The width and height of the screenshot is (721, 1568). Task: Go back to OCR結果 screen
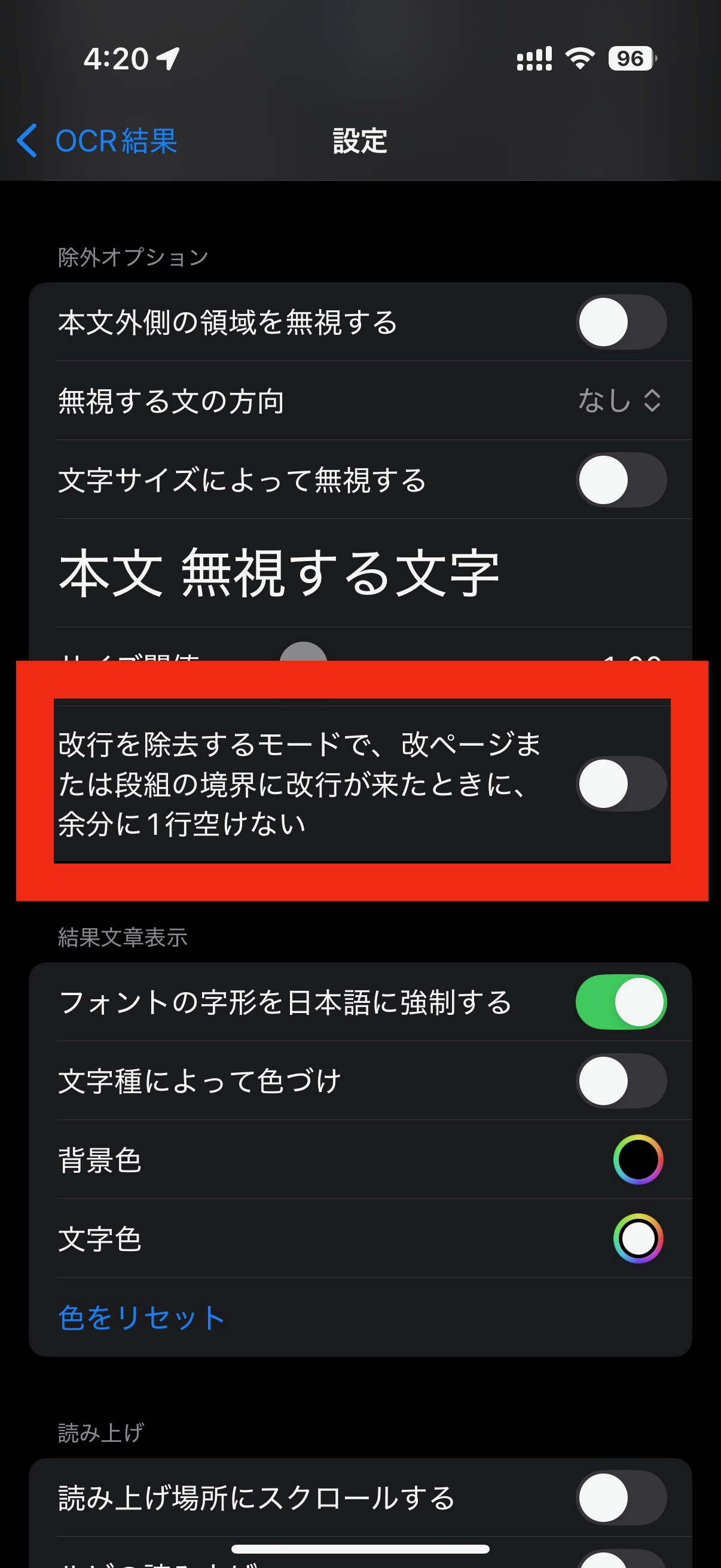97,141
